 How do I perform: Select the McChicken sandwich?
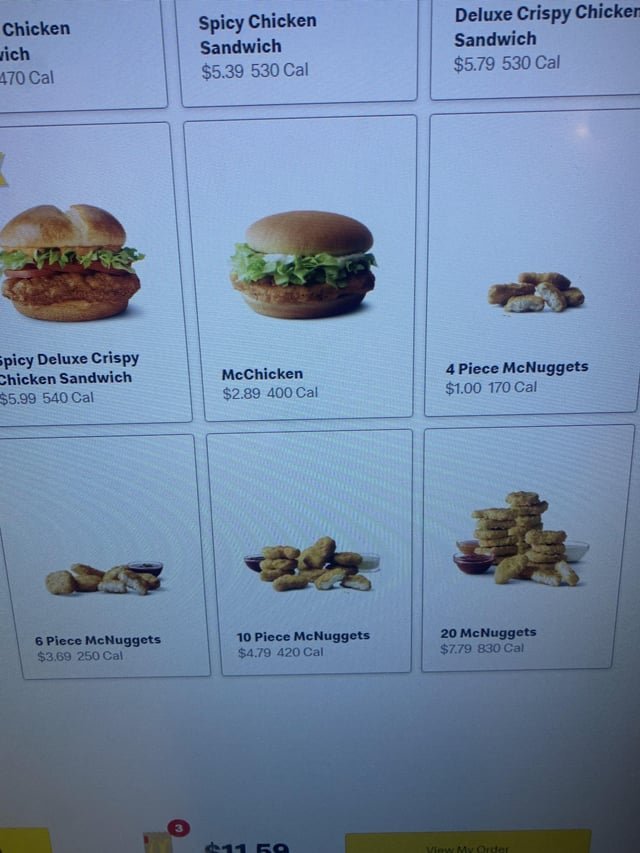pos(300,268)
